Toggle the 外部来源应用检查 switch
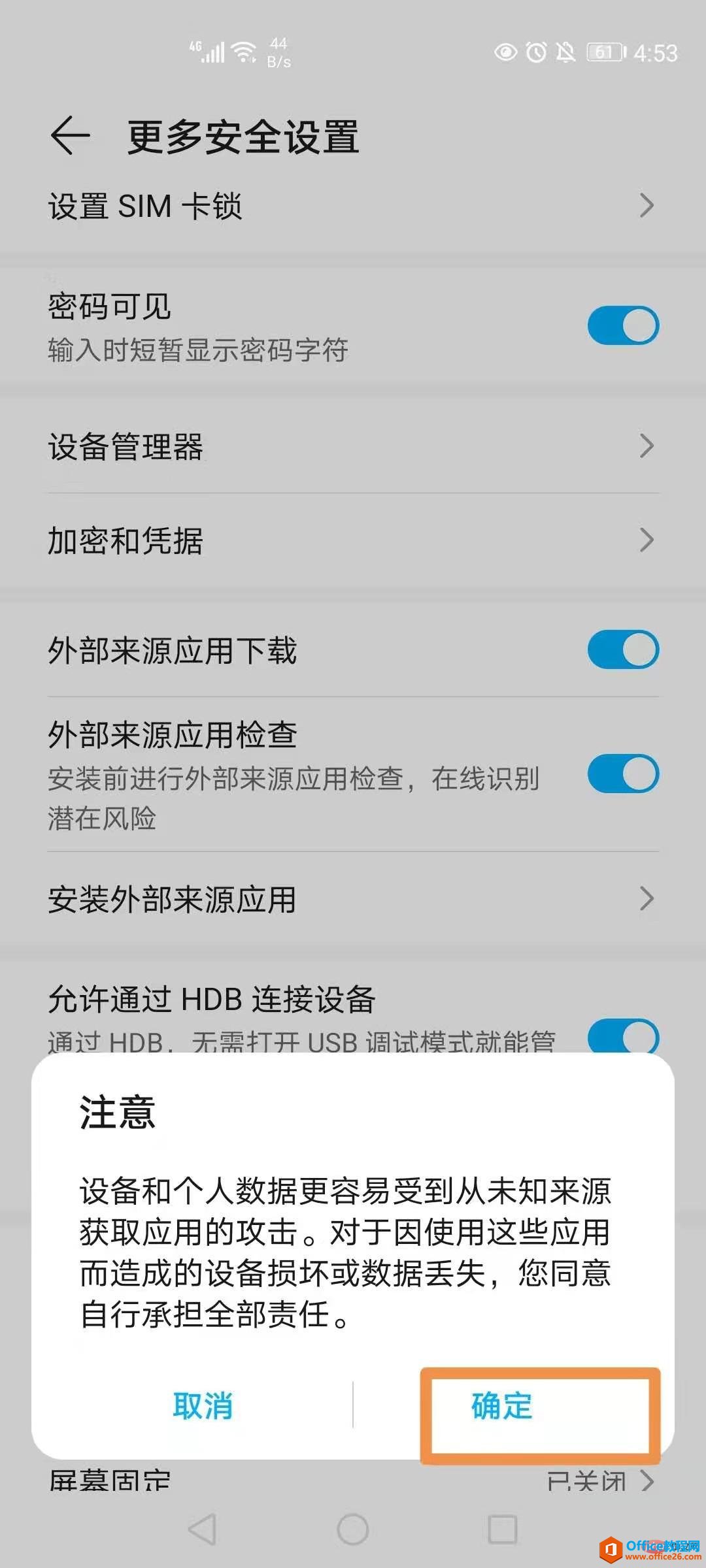Screen dimensions: 706x1568 click(623, 774)
